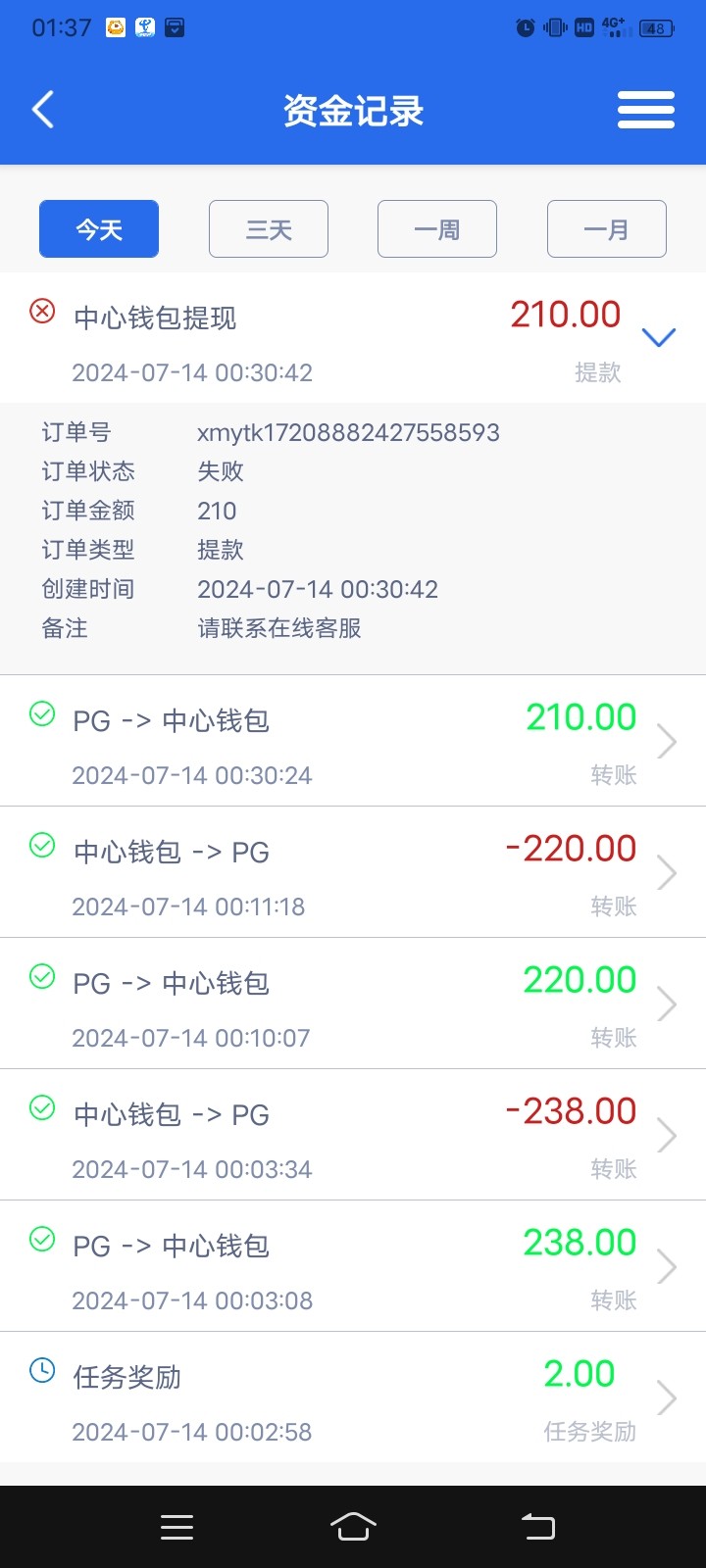Show records for 一周
This screenshot has height=1568, width=706.
pyautogui.click(x=437, y=229)
